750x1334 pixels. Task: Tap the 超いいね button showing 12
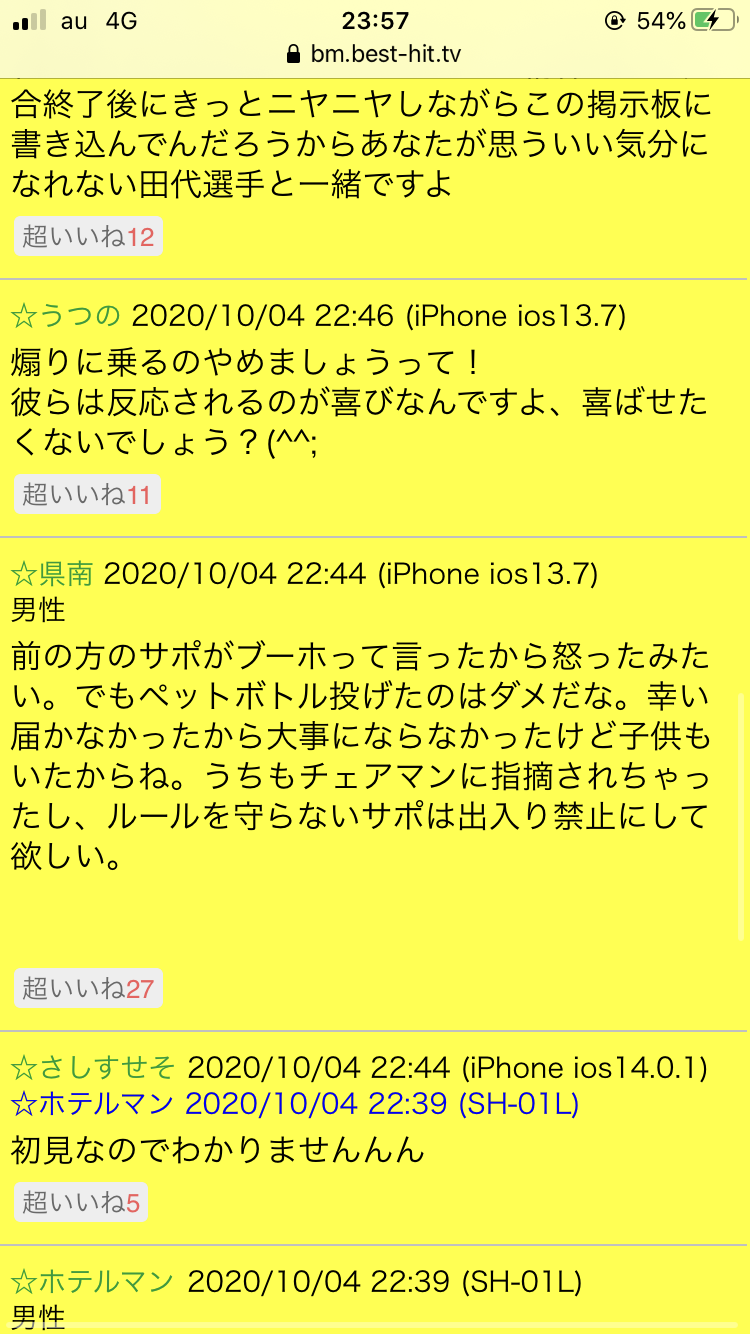[88, 237]
